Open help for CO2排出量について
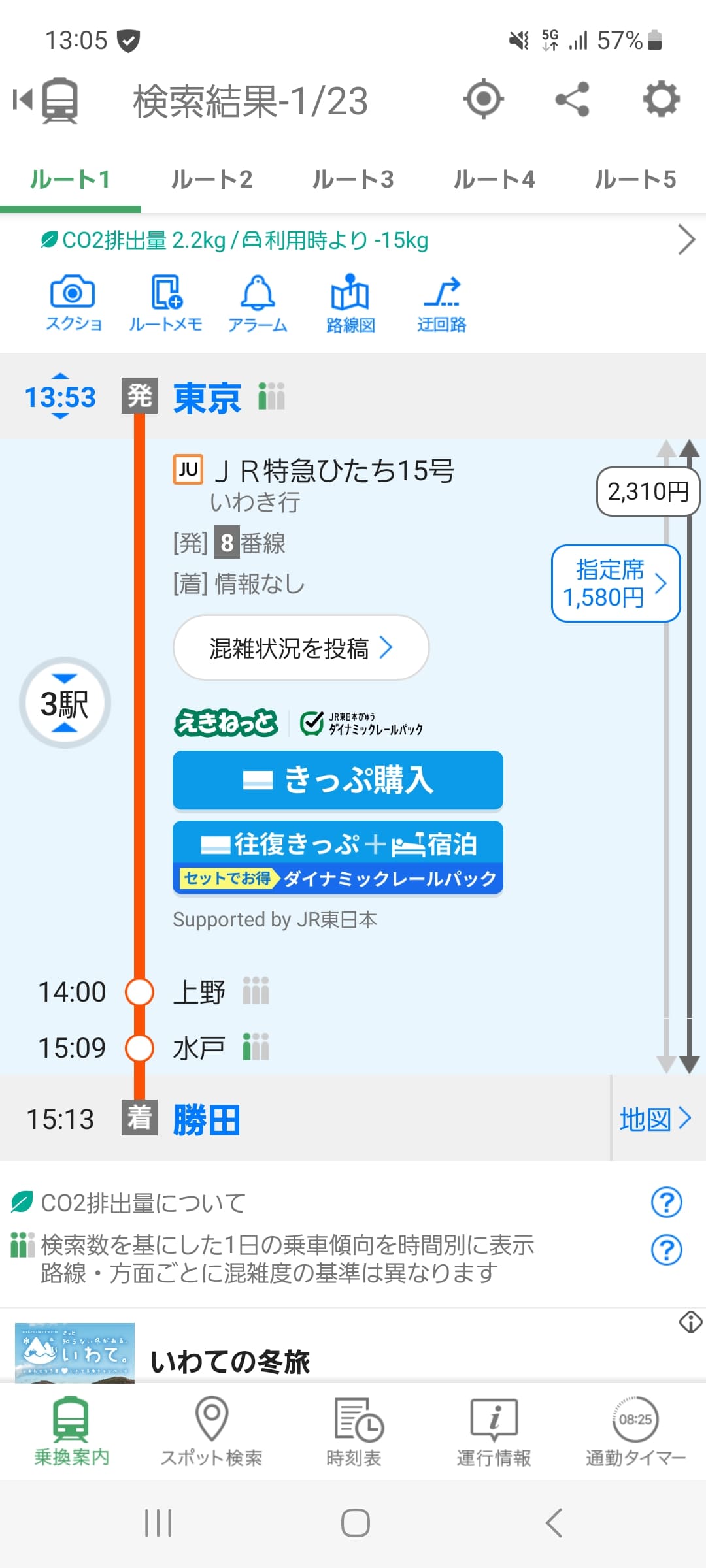Viewport: 706px width, 1568px height. (666, 1202)
